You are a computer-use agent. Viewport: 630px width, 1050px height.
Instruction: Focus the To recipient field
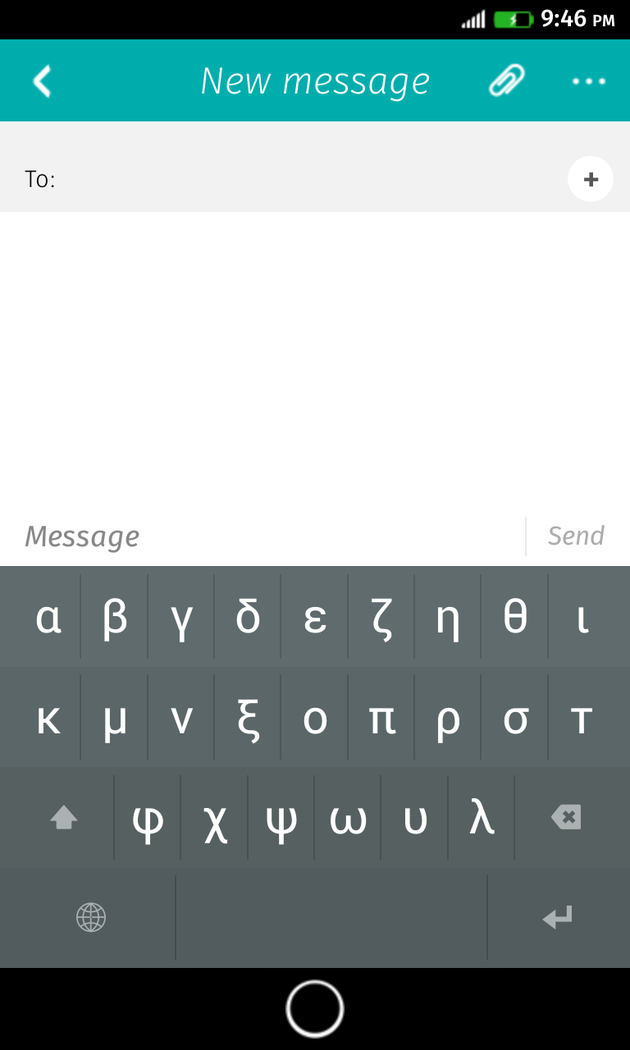pyautogui.click(x=300, y=180)
